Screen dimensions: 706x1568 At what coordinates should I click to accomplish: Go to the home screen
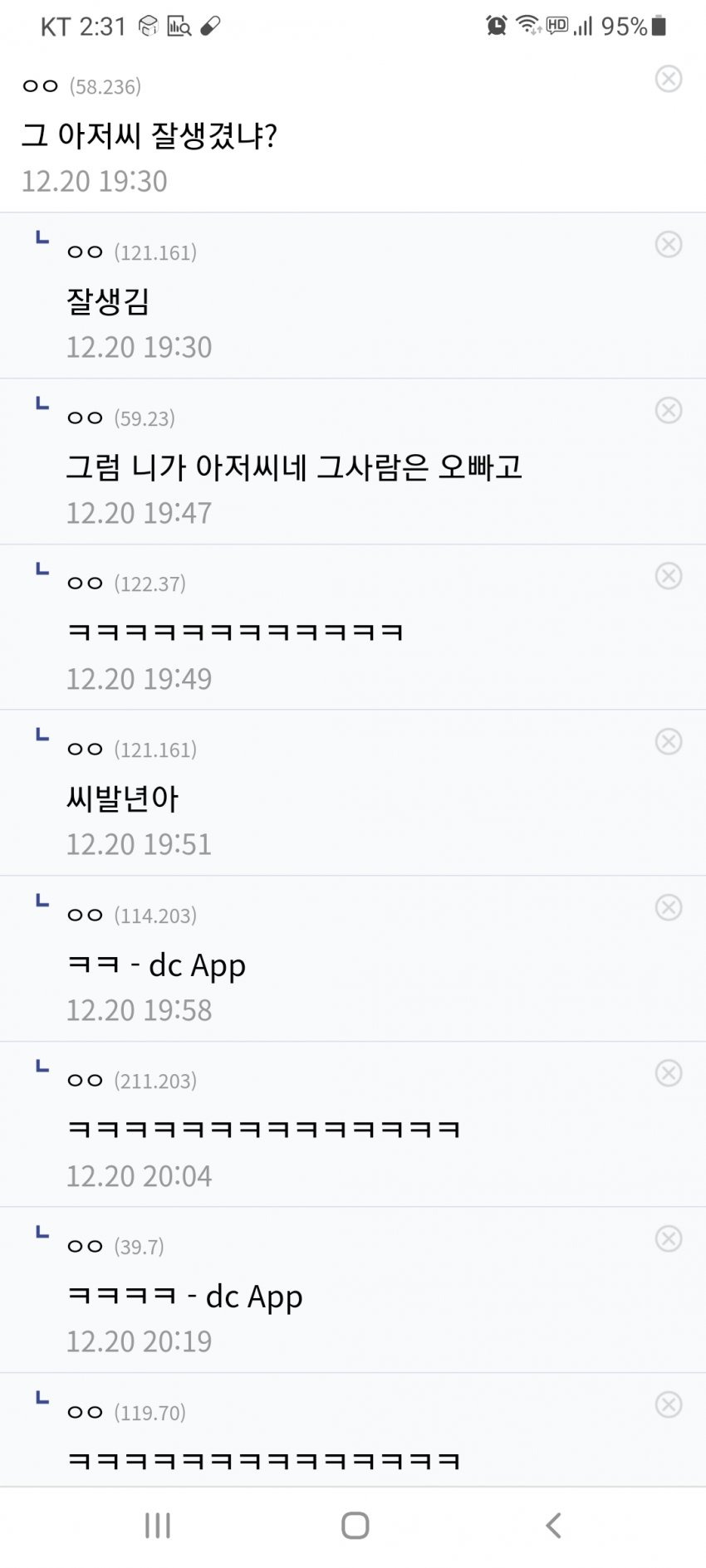click(355, 1526)
